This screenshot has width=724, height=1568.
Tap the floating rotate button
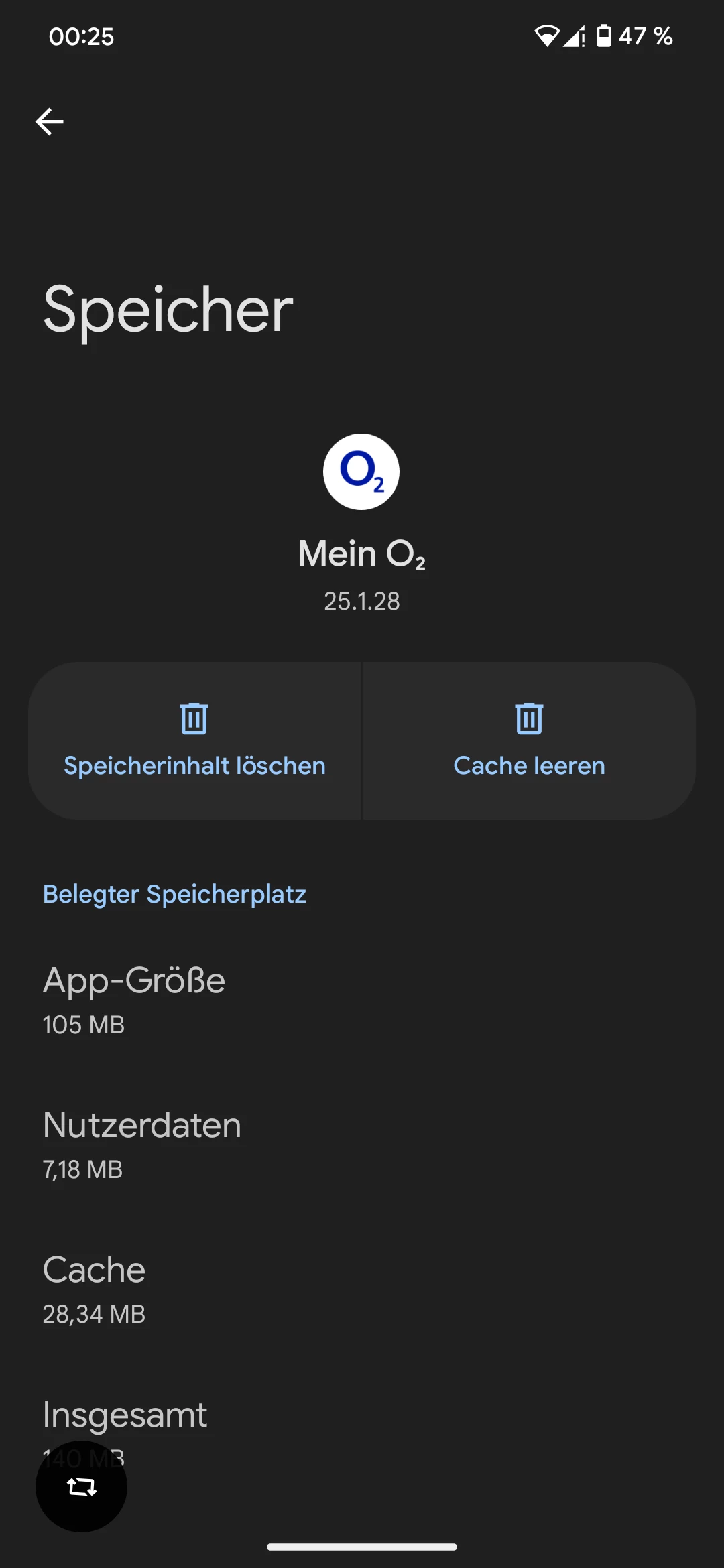(x=81, y=1486)
